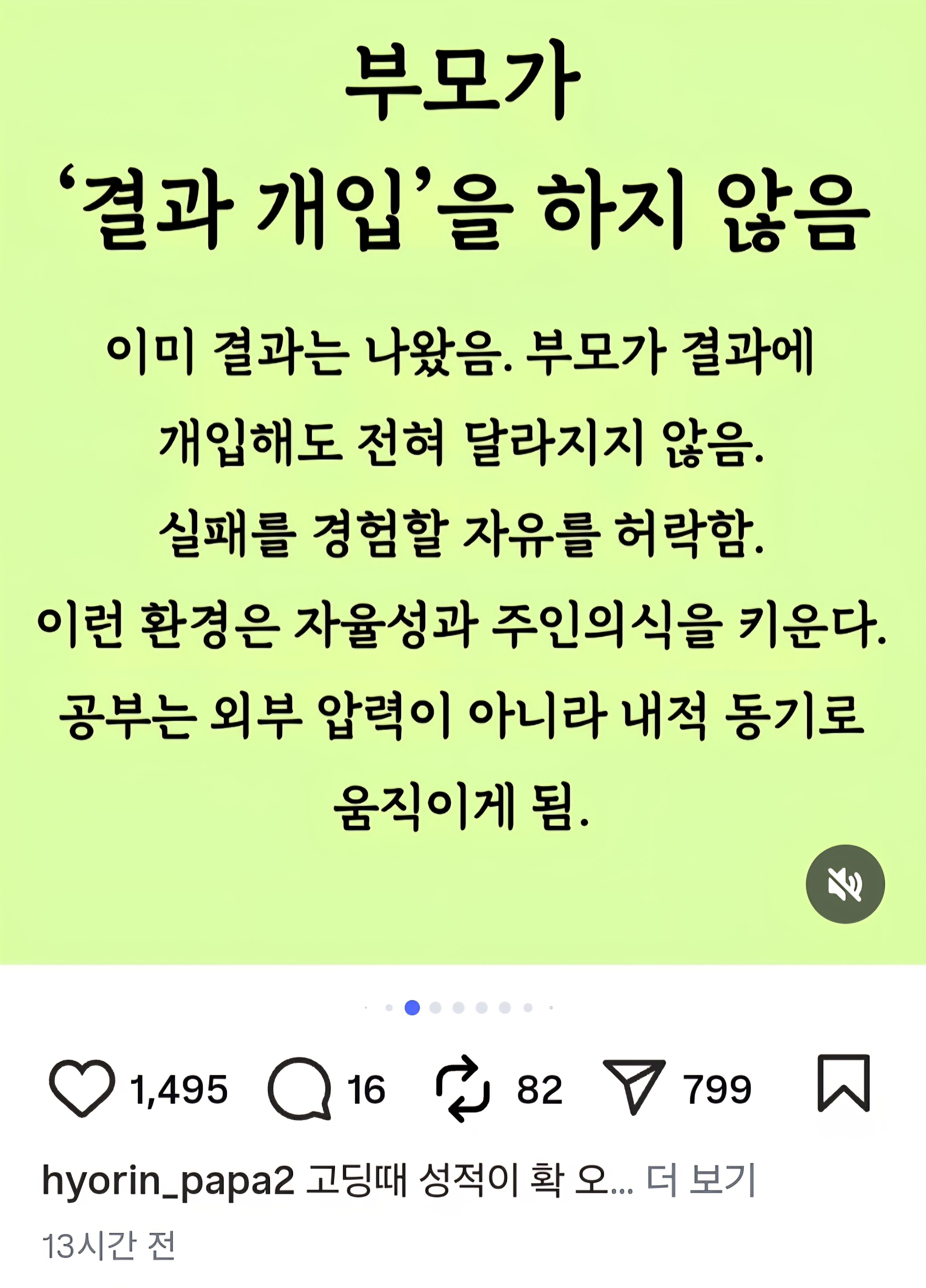
Task: Bookmark this post
Action: 843,1083
